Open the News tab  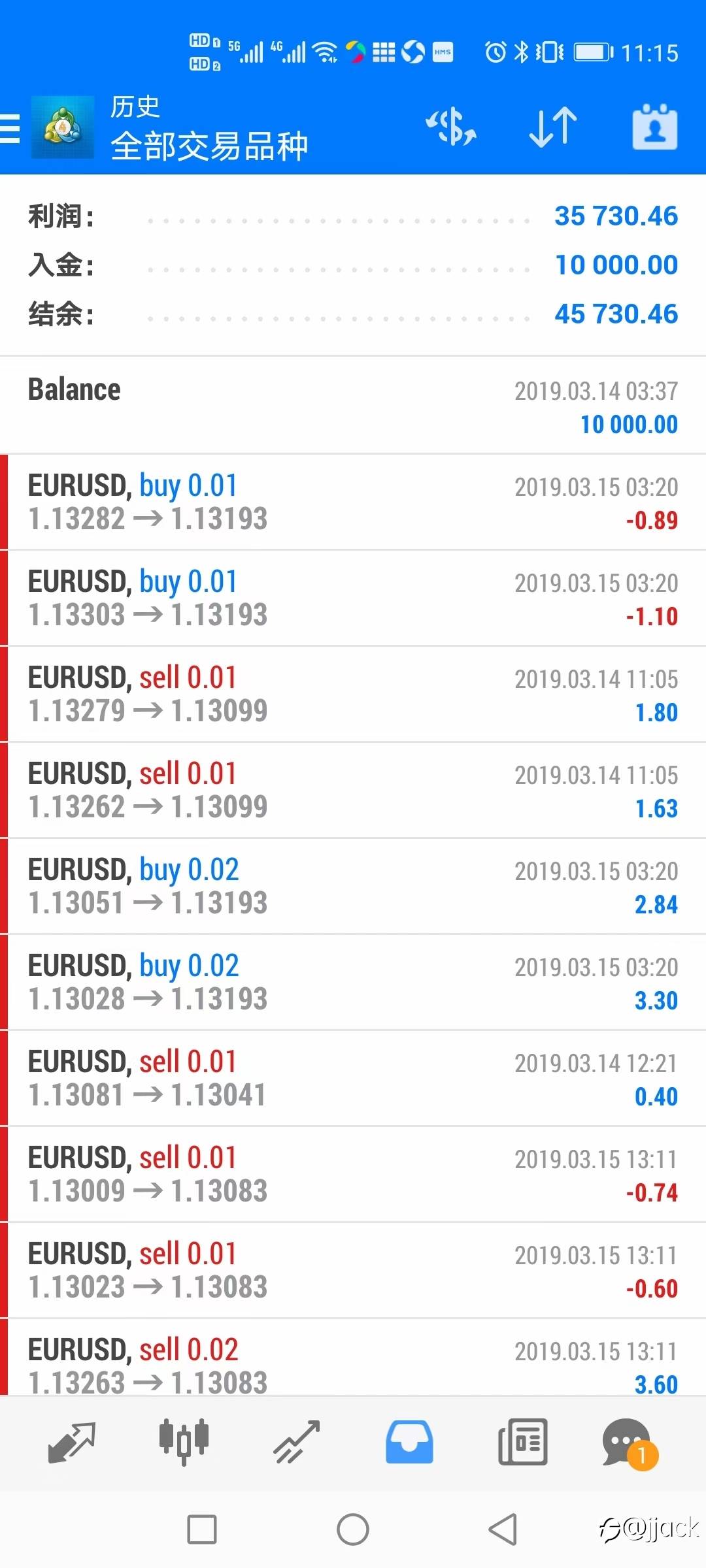(x=522, y=1442)
